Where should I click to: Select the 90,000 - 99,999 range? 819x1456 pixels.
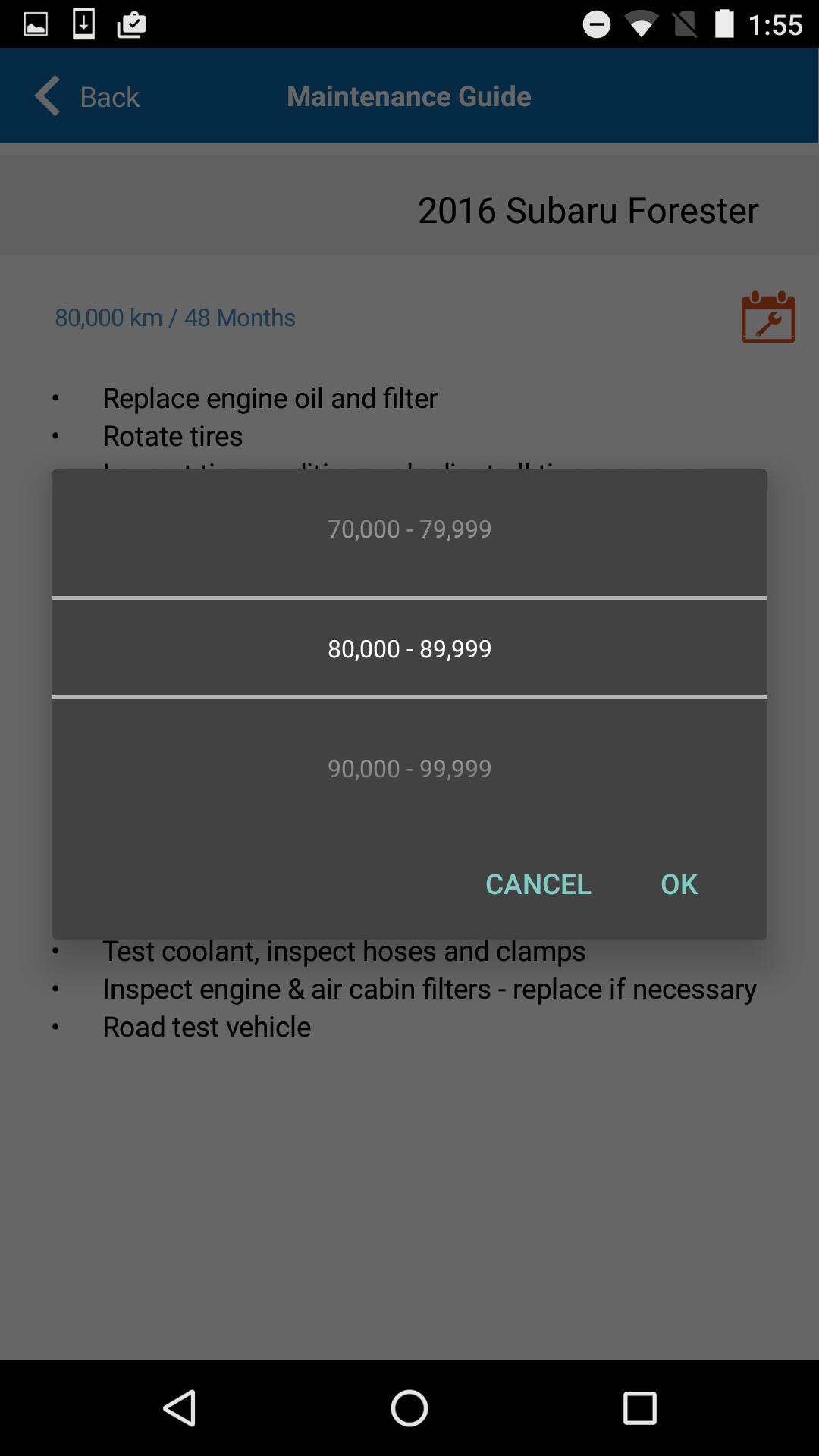click(409, 768)
